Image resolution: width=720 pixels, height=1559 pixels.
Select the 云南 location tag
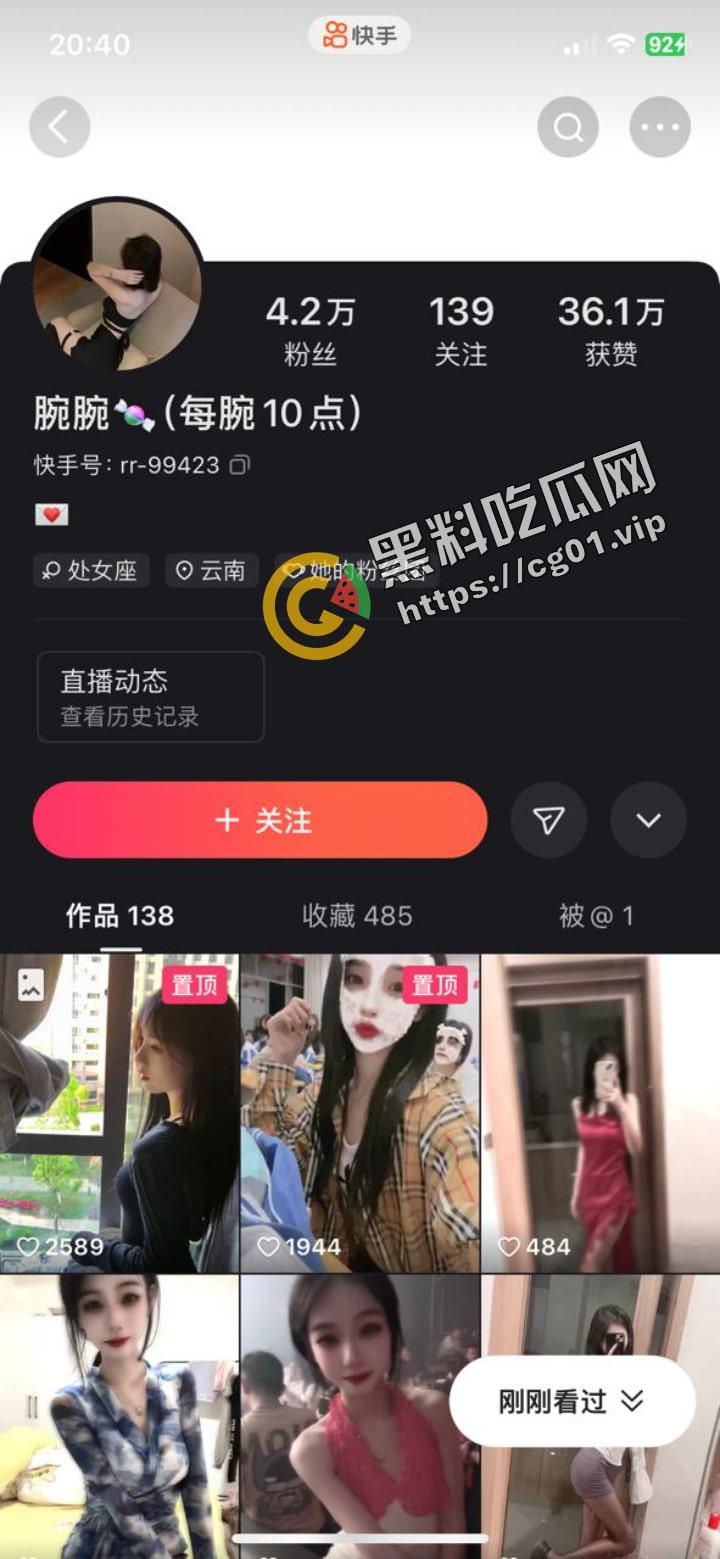coord(210,571)
